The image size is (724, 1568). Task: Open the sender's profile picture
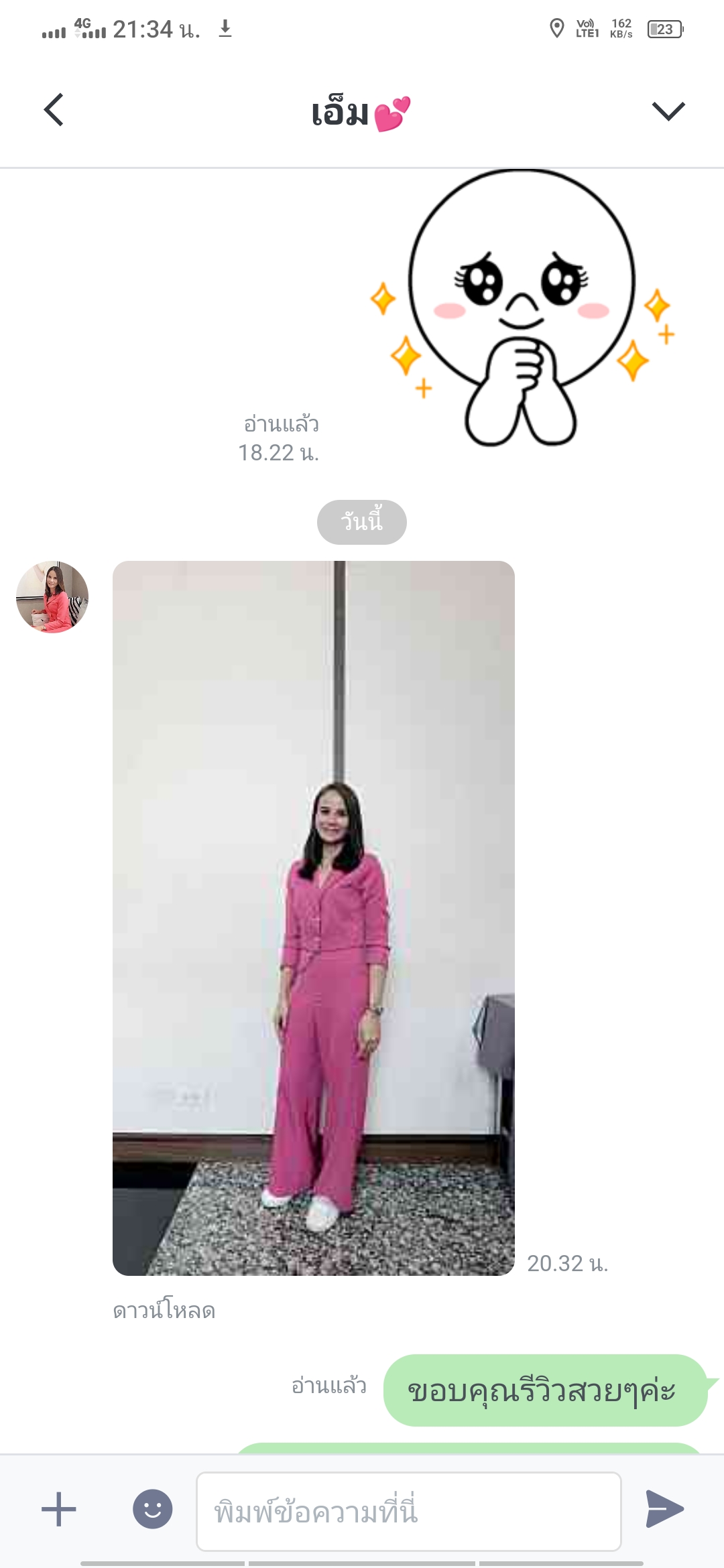pyautogui.click(x=52, y=597)
